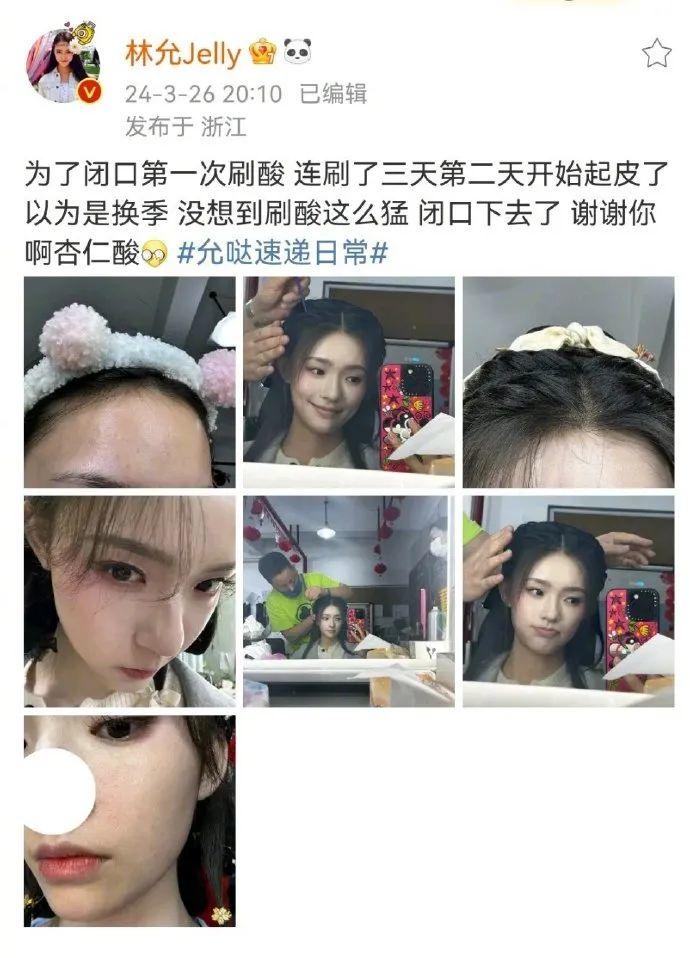View the photo with pink pom-pom headband
This screenshot has height=958, width=690.
point(130,383)
